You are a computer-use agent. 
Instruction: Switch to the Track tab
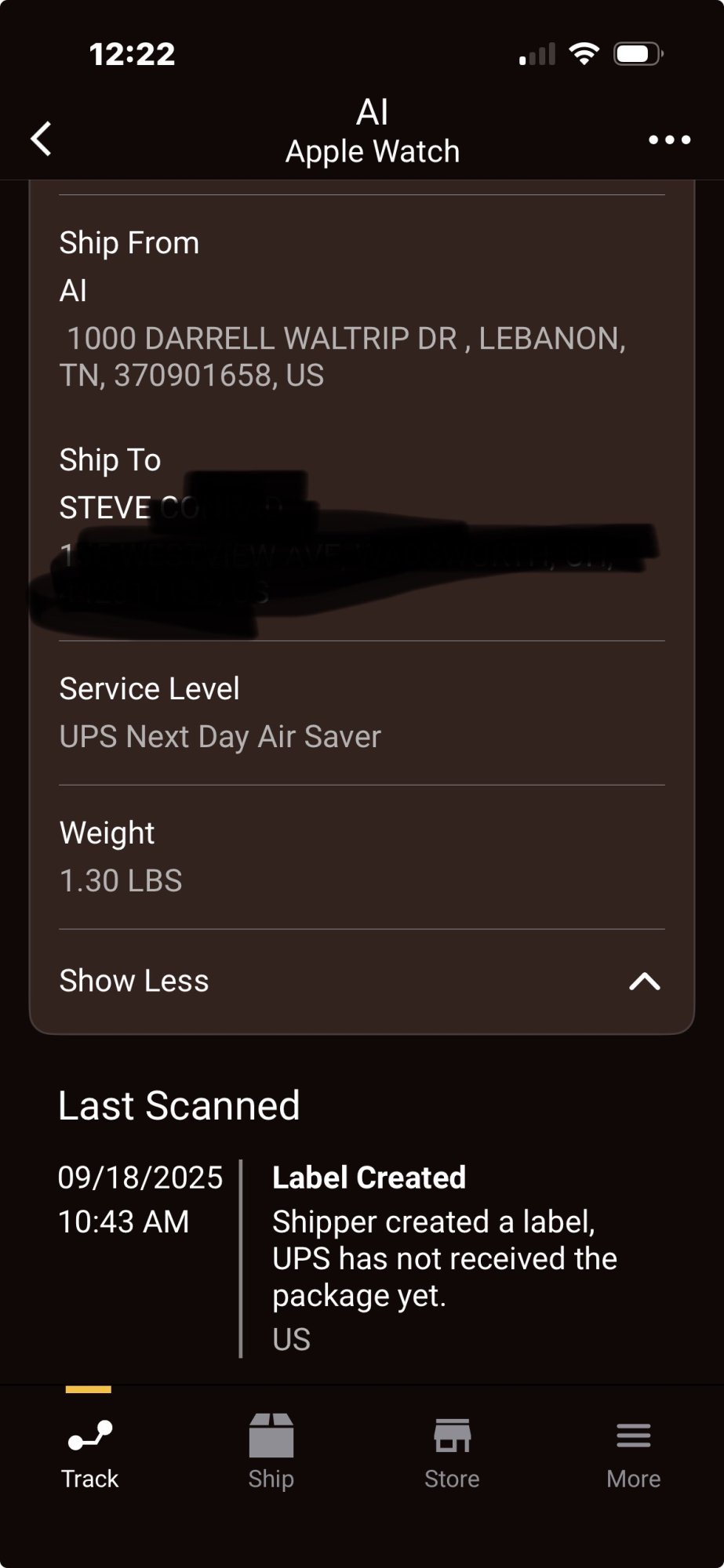pyautogui.click(x=90, y=1453)
